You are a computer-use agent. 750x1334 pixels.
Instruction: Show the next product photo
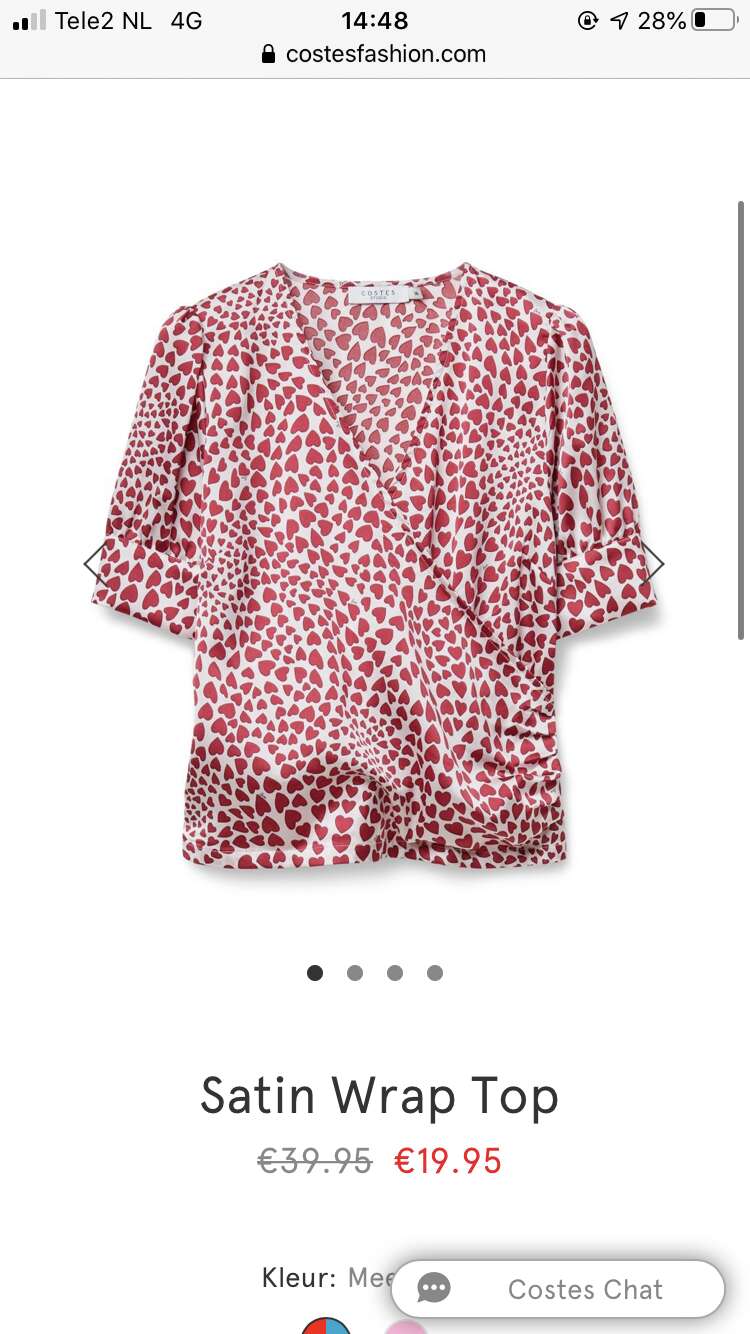[653, 564]
